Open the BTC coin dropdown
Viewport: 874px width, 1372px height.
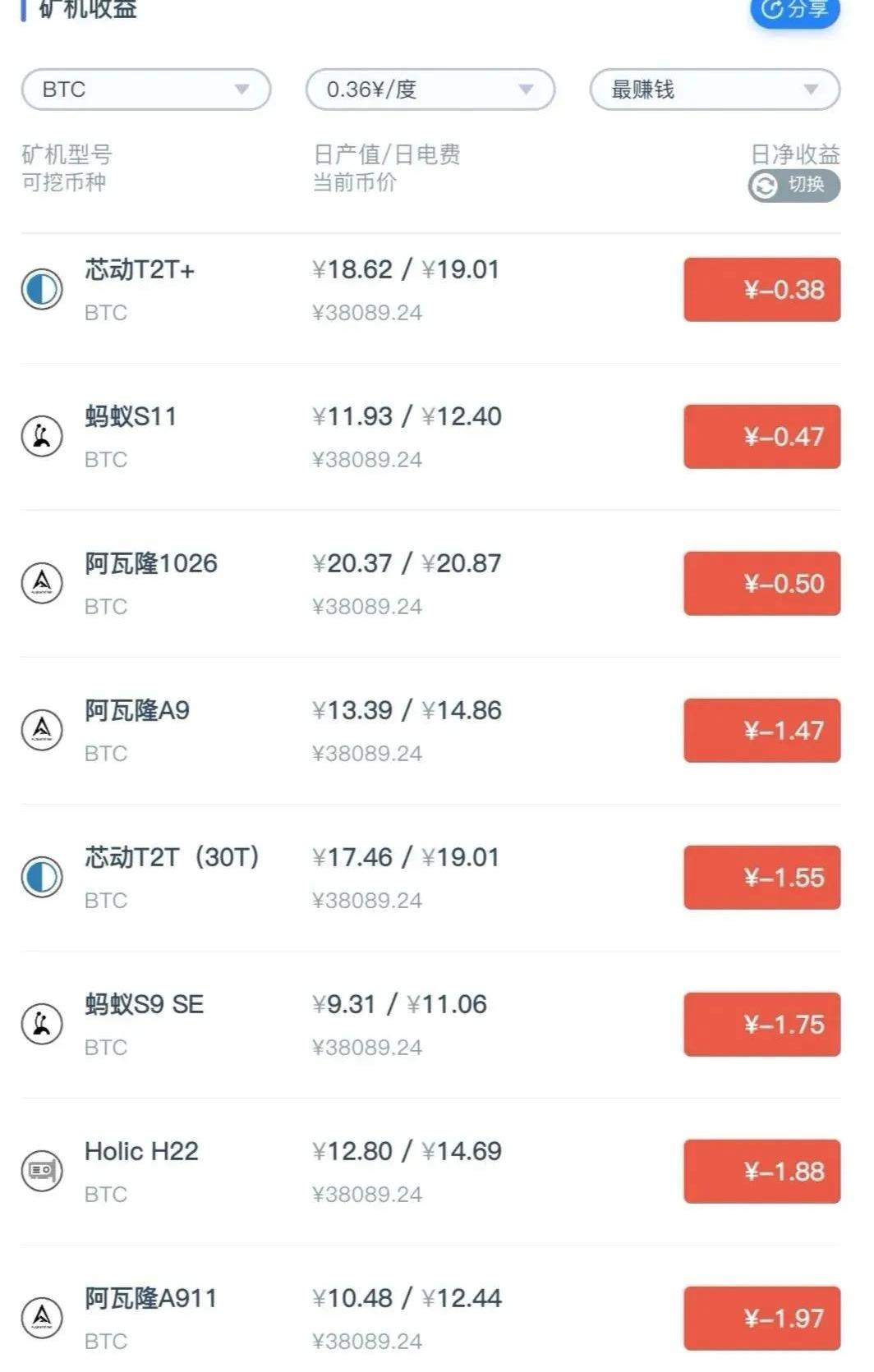coord(145,89)
